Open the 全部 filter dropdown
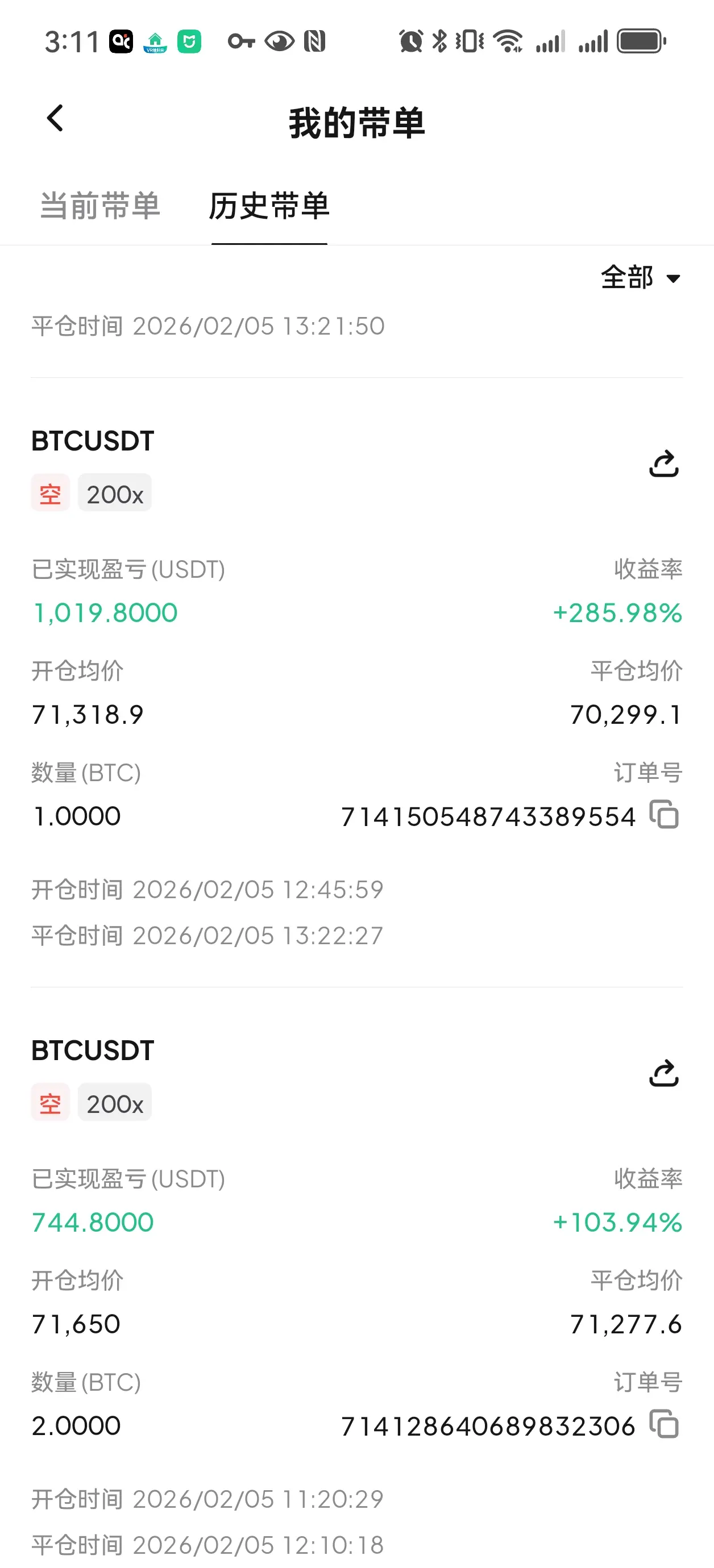This screenshot has width=714, height=1568. coord(640,278)
